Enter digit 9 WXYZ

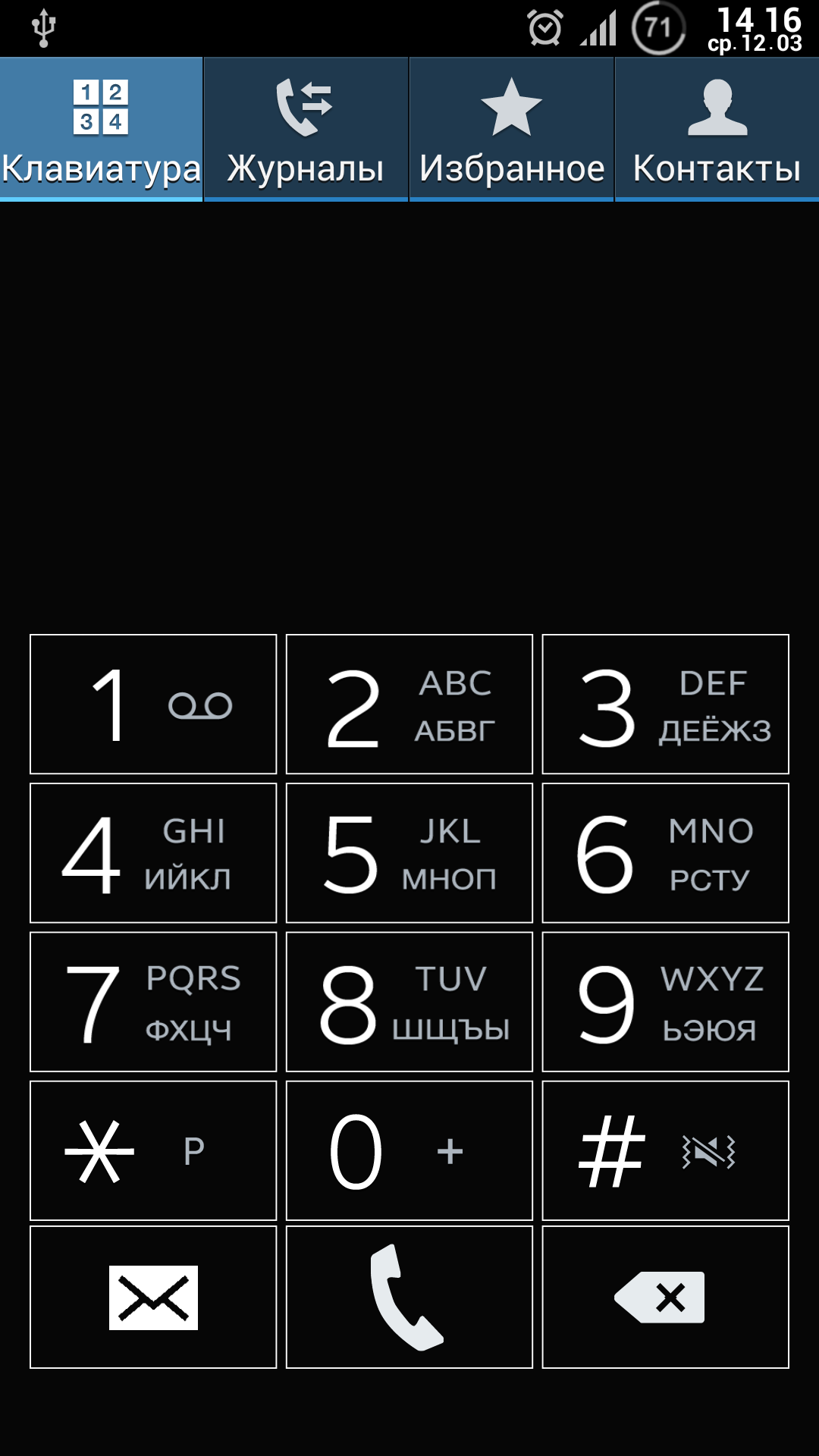[x=666, y=1002]
